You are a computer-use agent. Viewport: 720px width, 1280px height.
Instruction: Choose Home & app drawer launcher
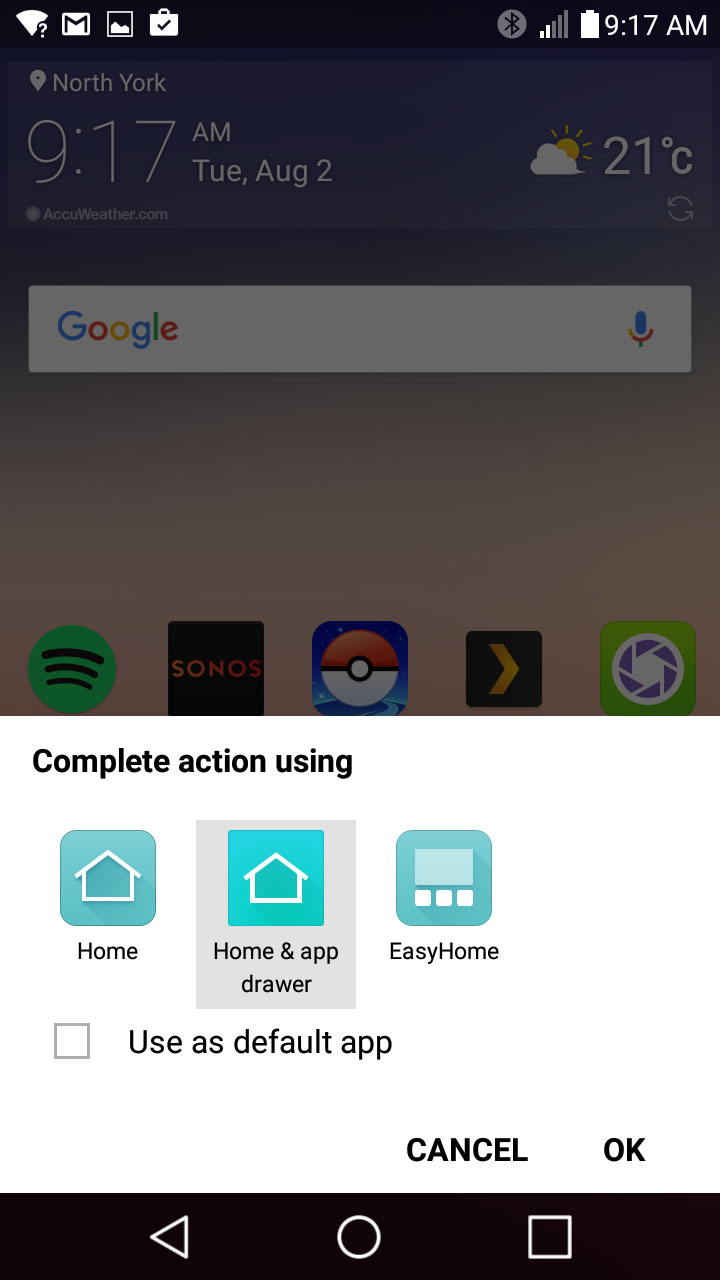point(276,914)
